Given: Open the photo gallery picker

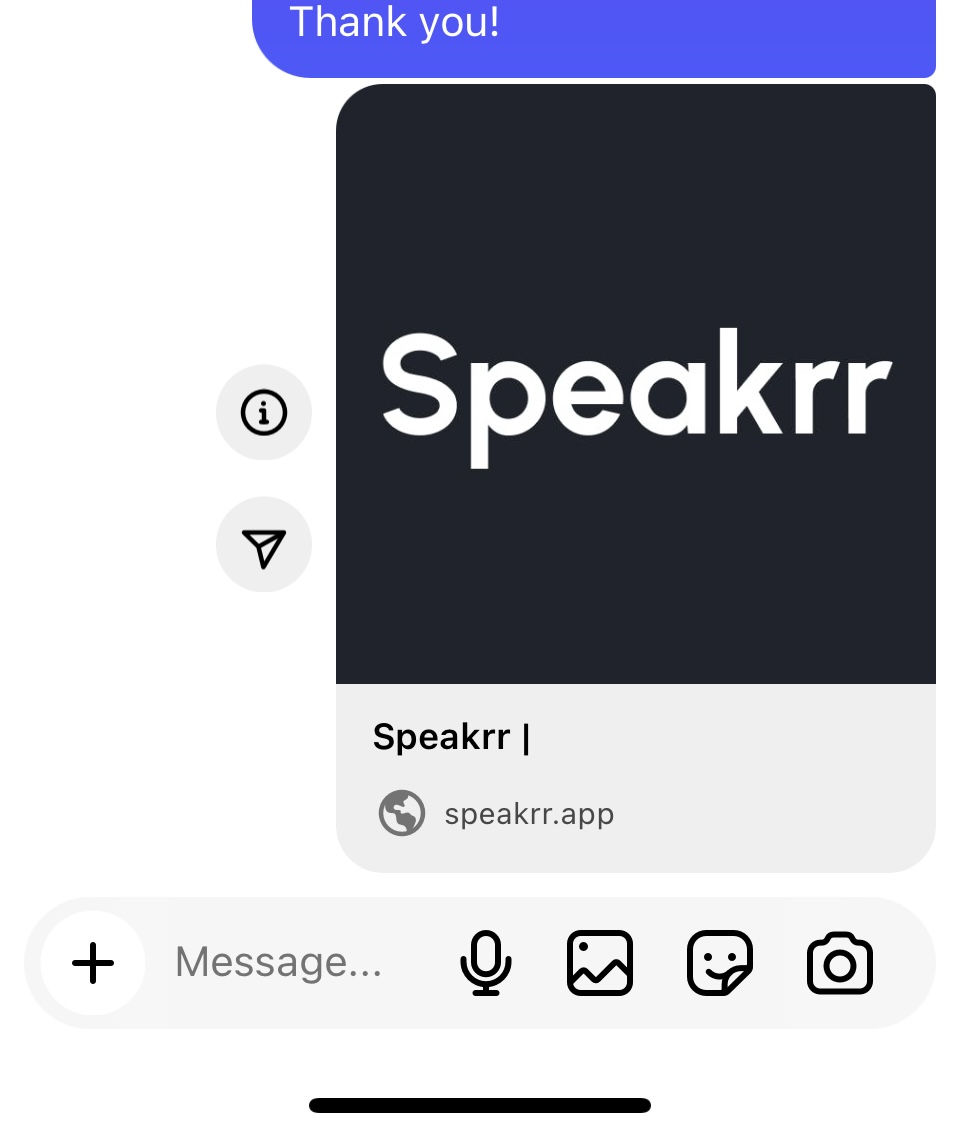Looking at the screenshot, I should point(600,963).
